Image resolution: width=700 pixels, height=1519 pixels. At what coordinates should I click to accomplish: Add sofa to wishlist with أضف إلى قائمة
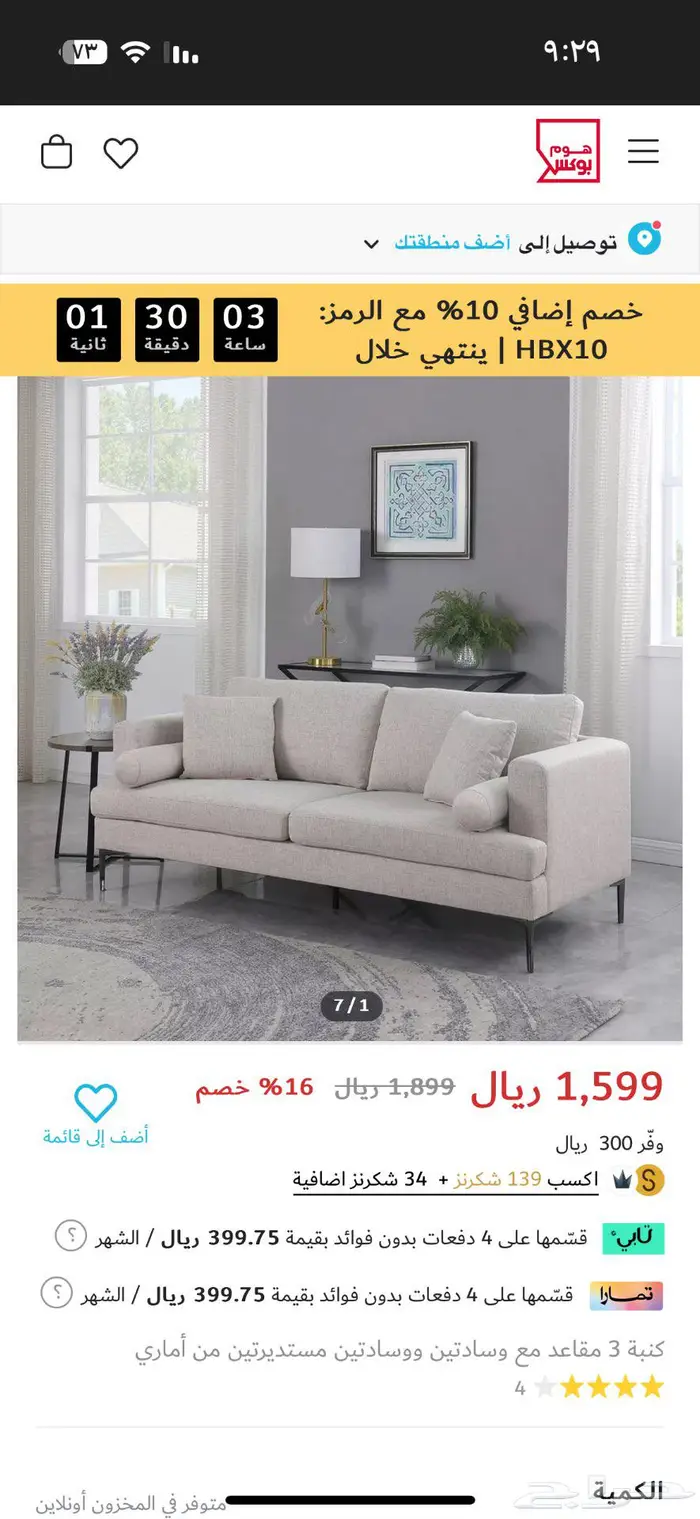pyautogui.click(x=96, y=1114)
